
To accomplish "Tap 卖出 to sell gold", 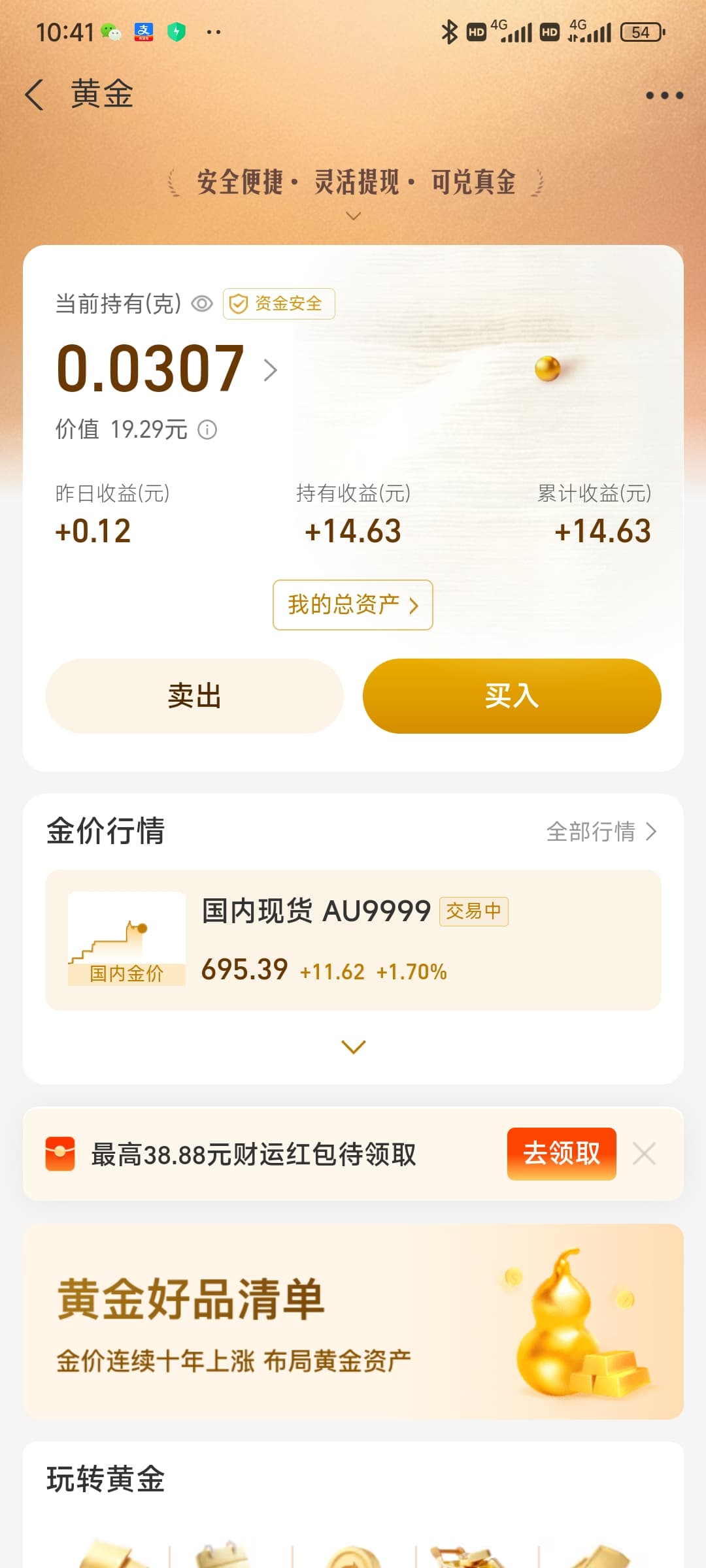I will [x=194, y=696].
